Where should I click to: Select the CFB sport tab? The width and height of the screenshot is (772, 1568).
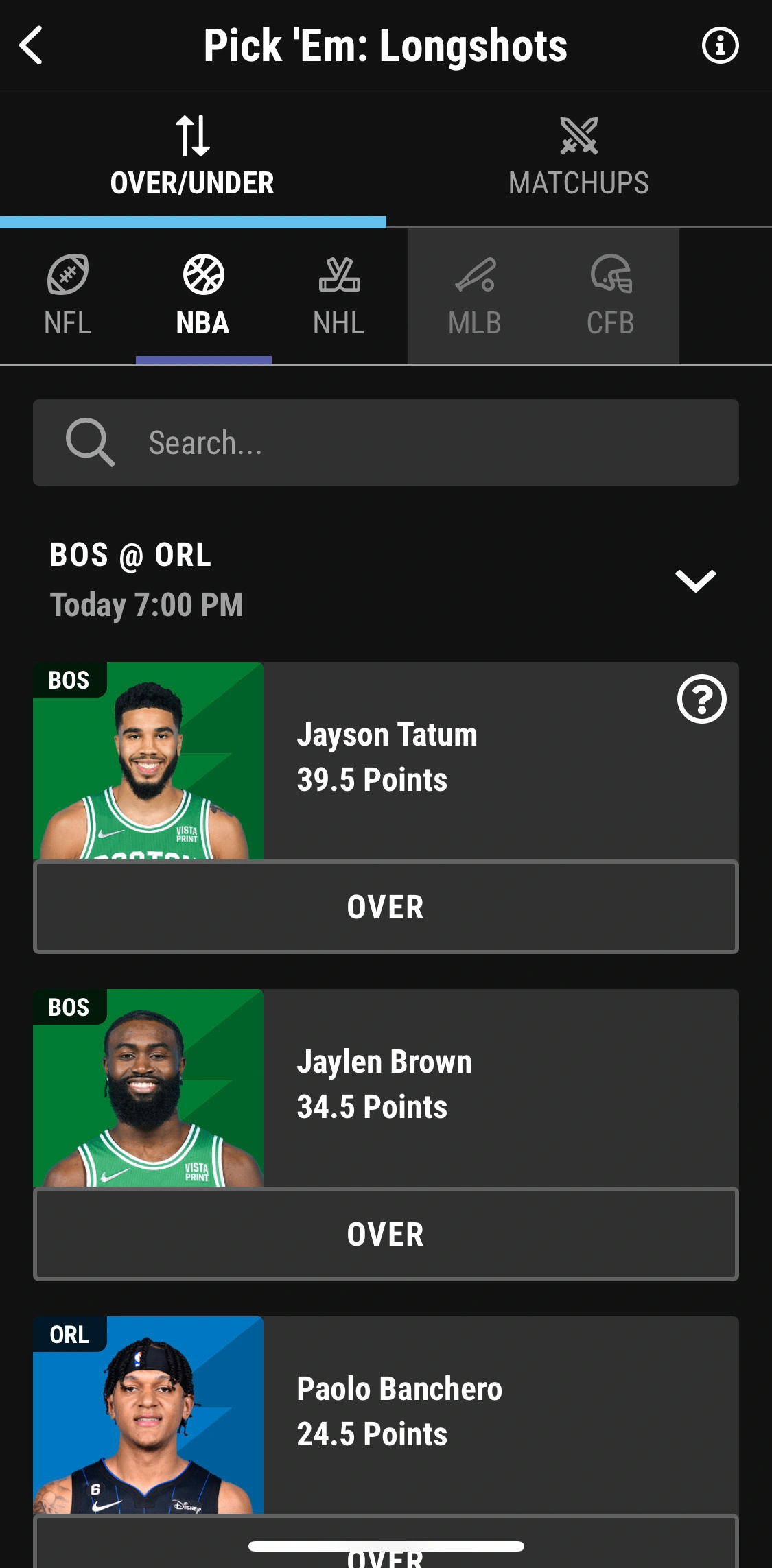(x=611, y=296)
